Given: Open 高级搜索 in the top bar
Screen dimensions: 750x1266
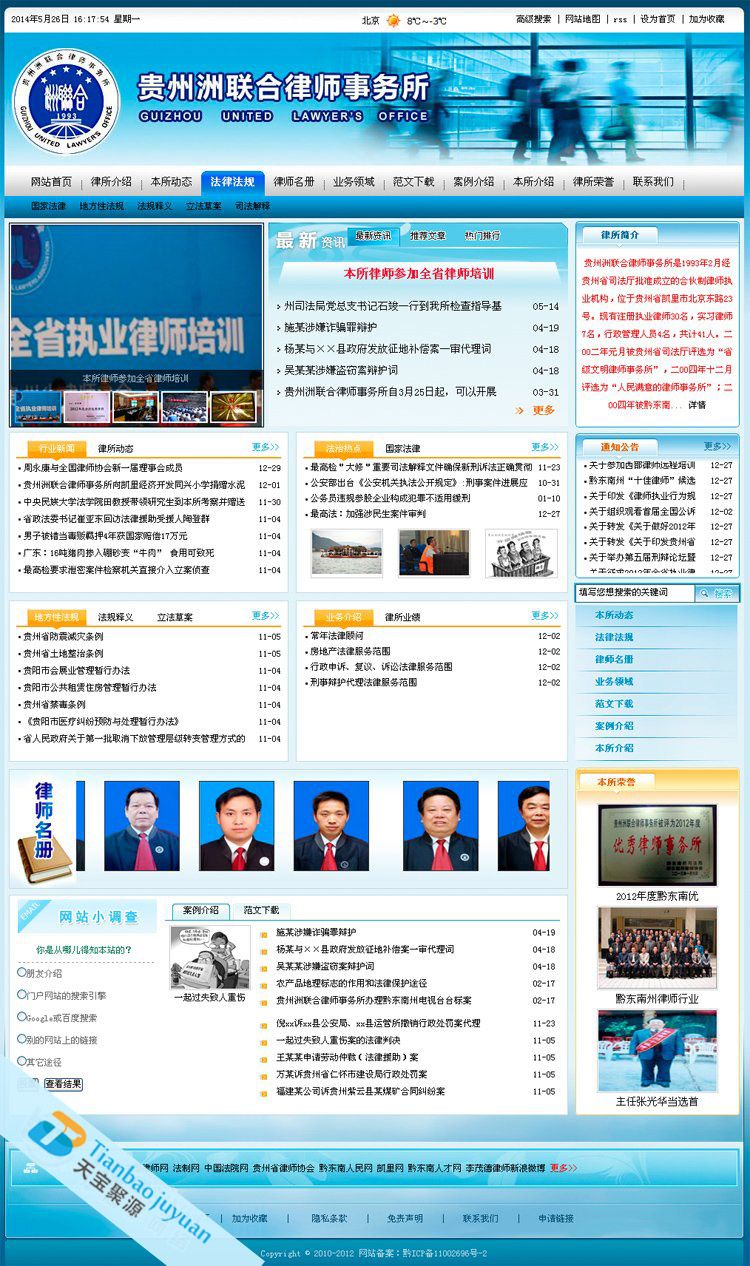Looking at the screenshot, I should pyautogui.click(x=533, y=19).
